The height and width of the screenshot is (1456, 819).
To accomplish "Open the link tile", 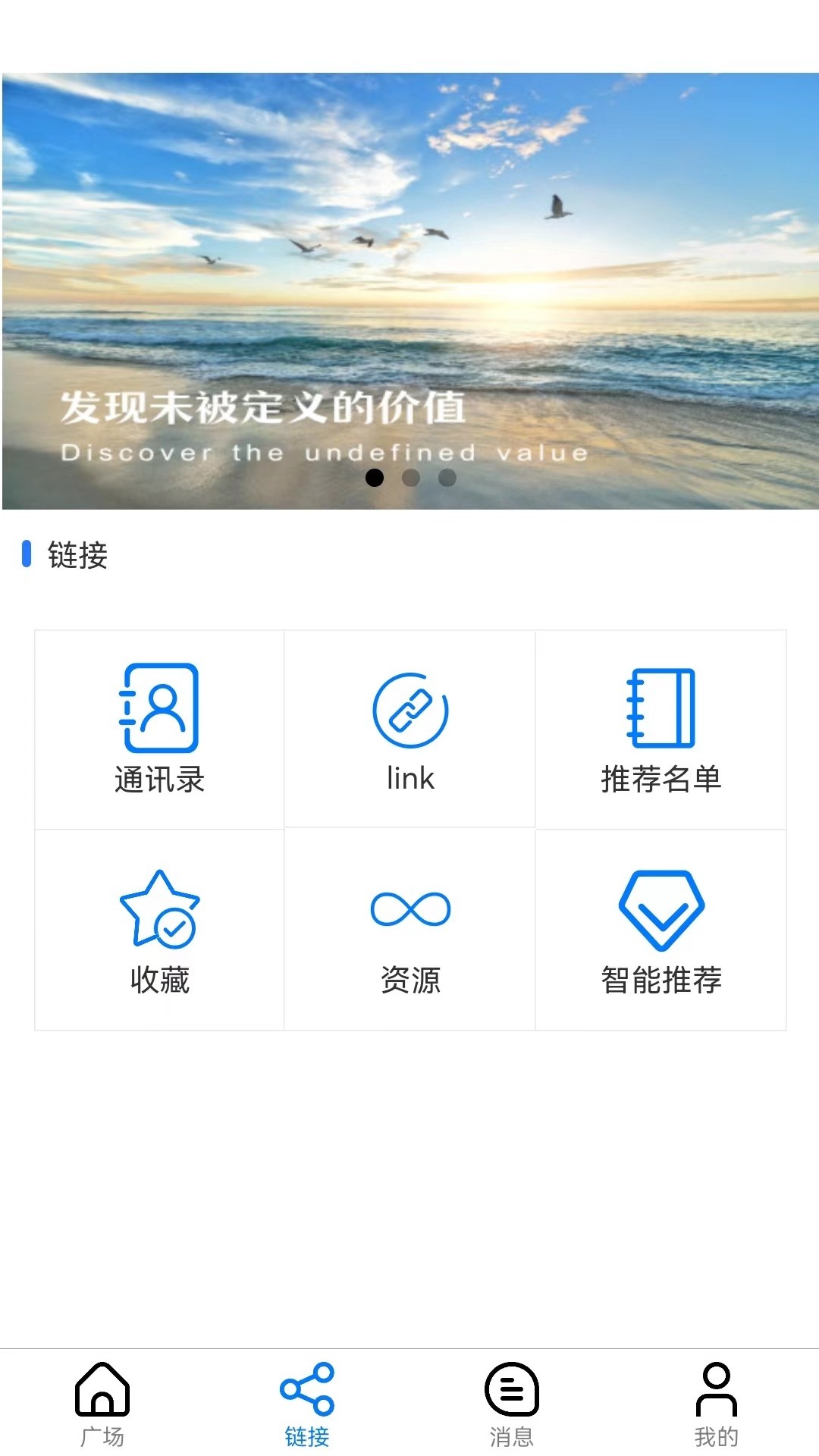I will [410, 730].
